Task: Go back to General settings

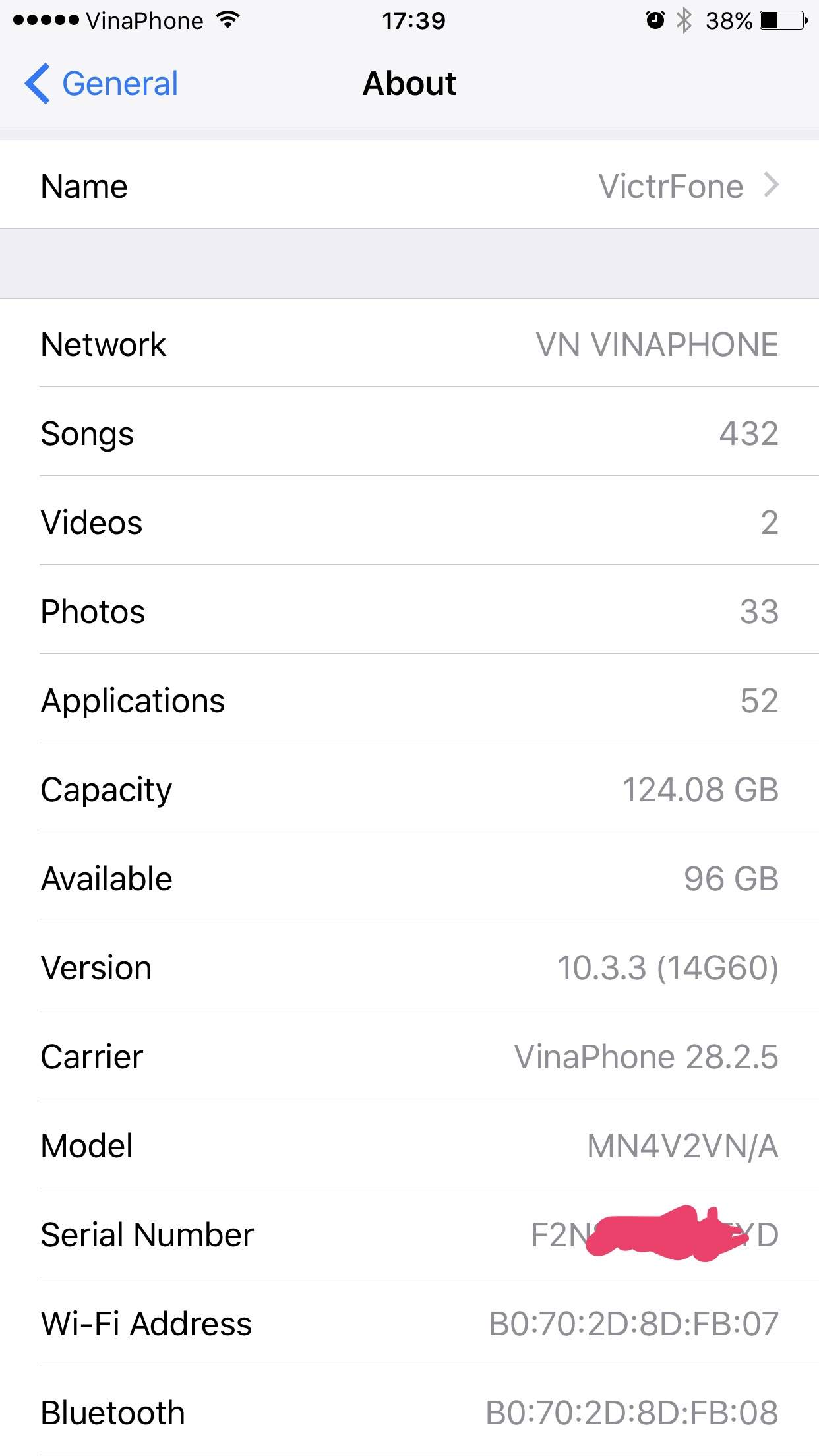Action: pyautogui.click(x=101, y=84)
